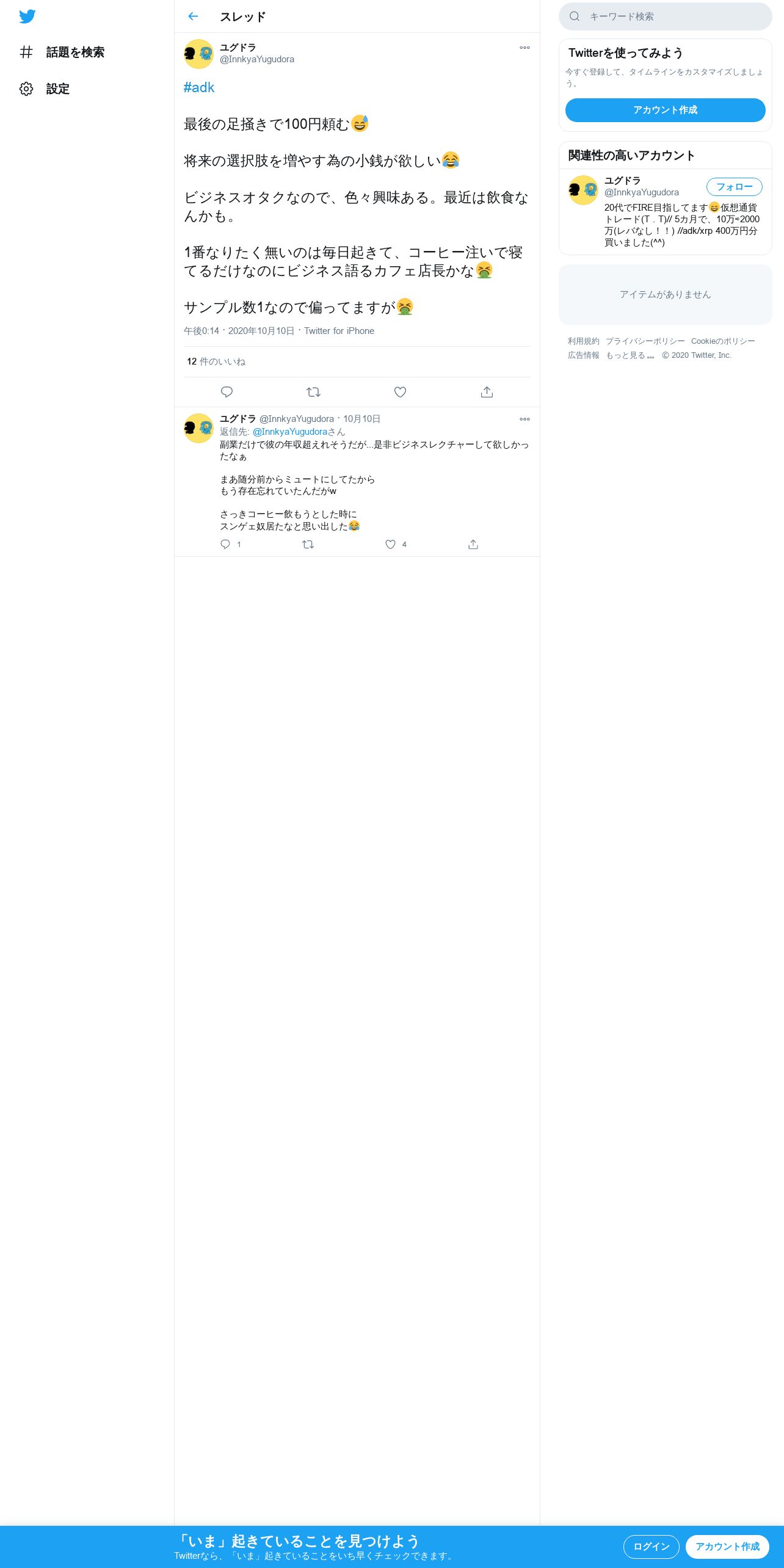Share the main tweet
The image size is (784, 1568).
point(487,392)
